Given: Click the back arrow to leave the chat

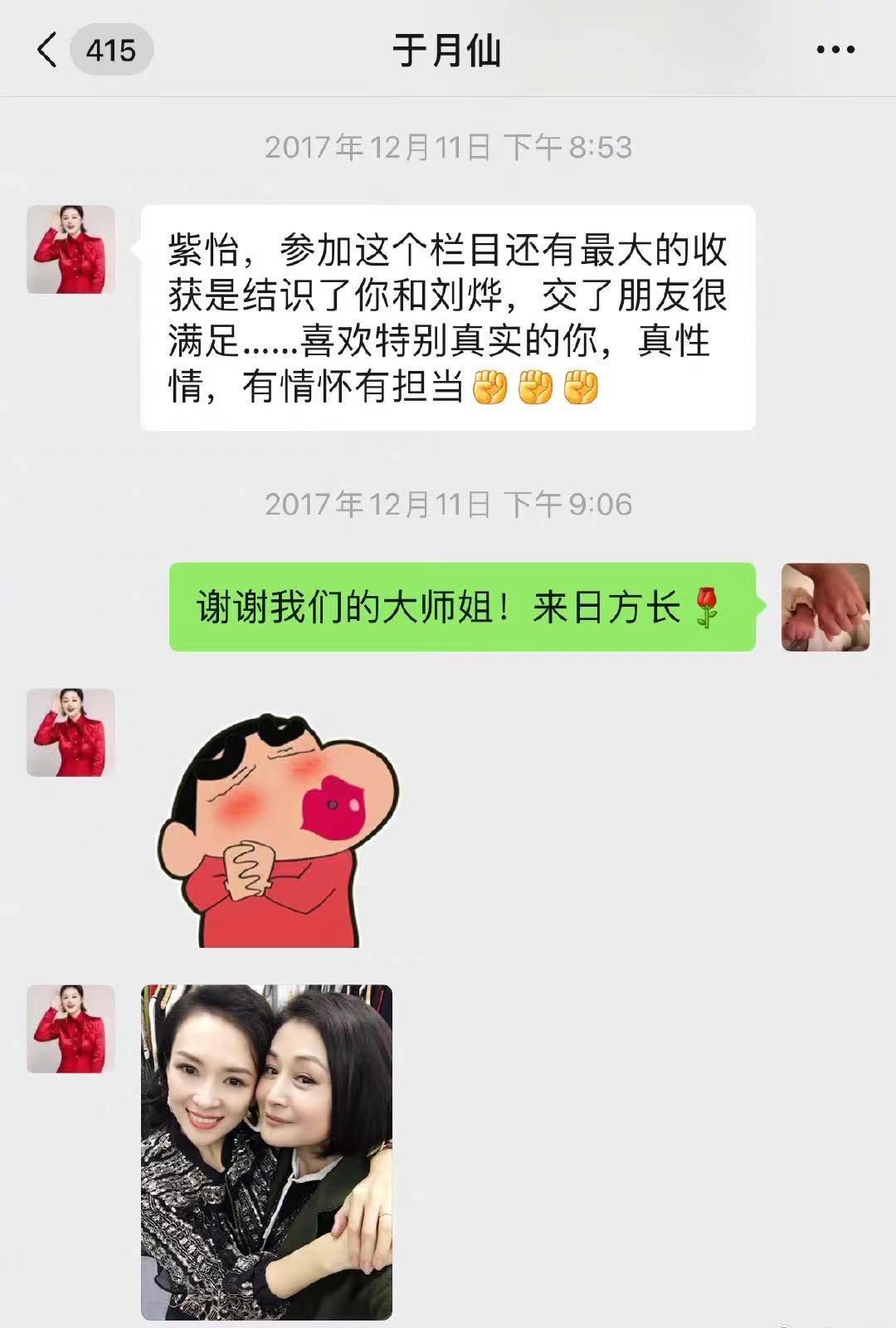Looking at the screenshot, I should coord(47,50).
